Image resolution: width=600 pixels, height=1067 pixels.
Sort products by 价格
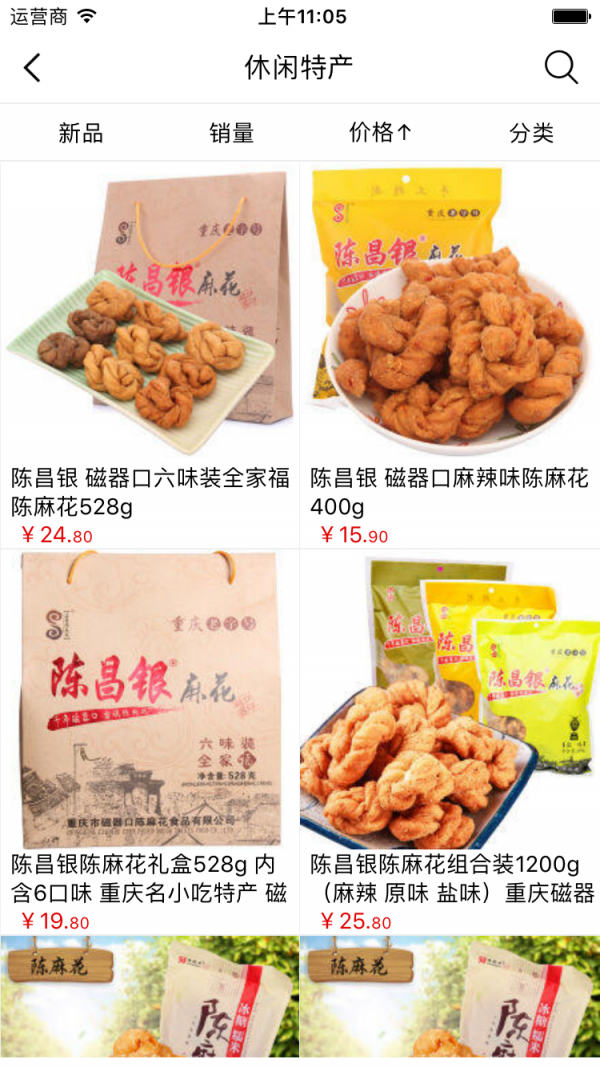(x=380, y=133)
